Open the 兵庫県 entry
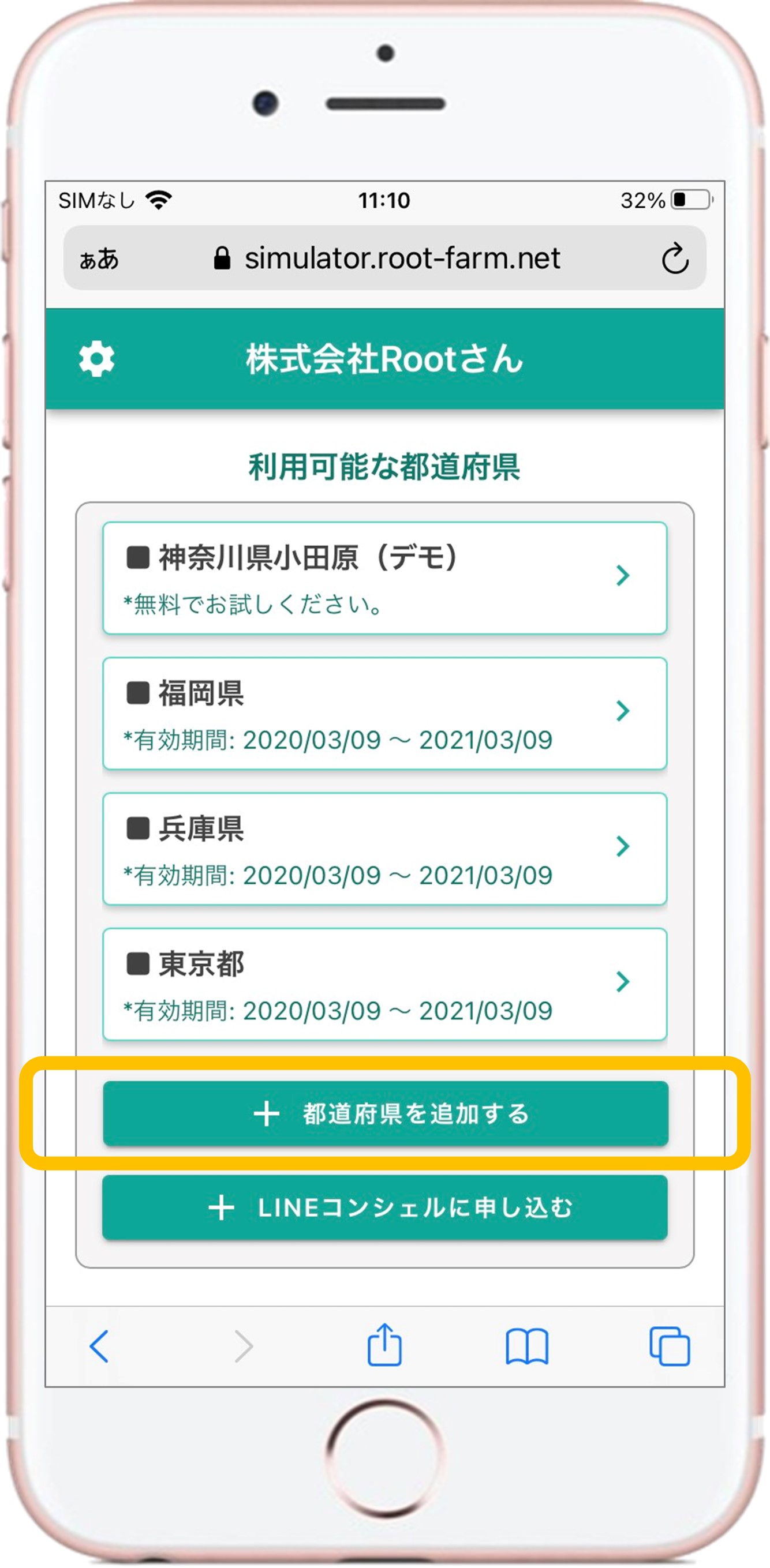The height and width of the screenshot is (1568, 770). click(385, 849)
